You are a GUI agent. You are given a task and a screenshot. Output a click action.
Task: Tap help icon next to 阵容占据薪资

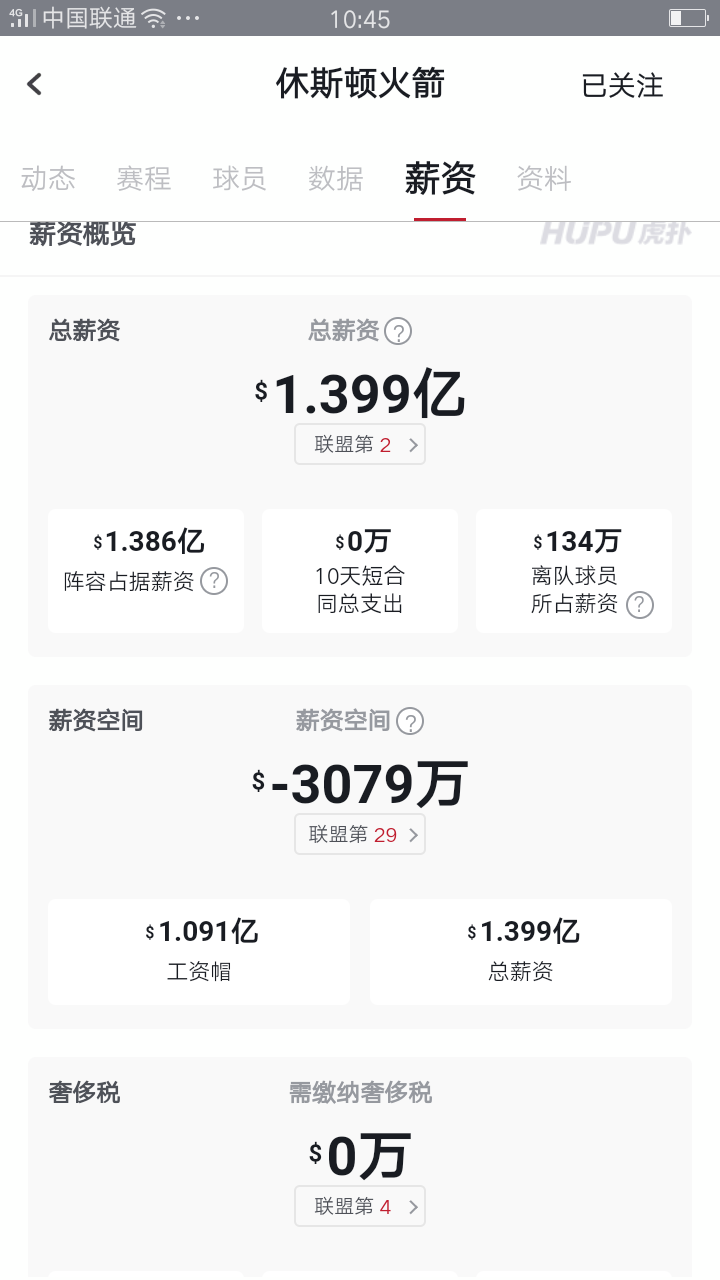(214, 581)
